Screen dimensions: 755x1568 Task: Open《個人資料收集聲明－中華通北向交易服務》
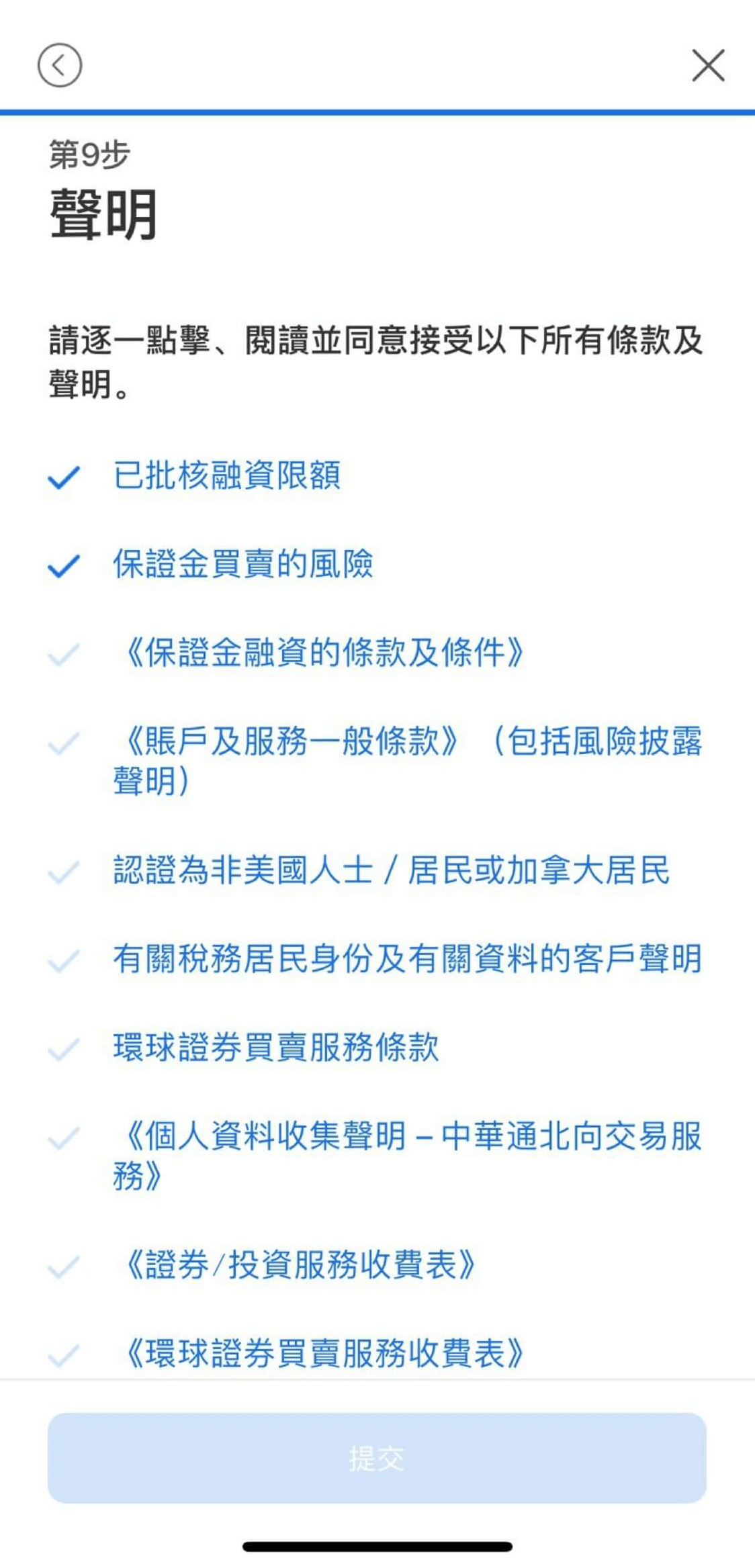coord(408,1156)
